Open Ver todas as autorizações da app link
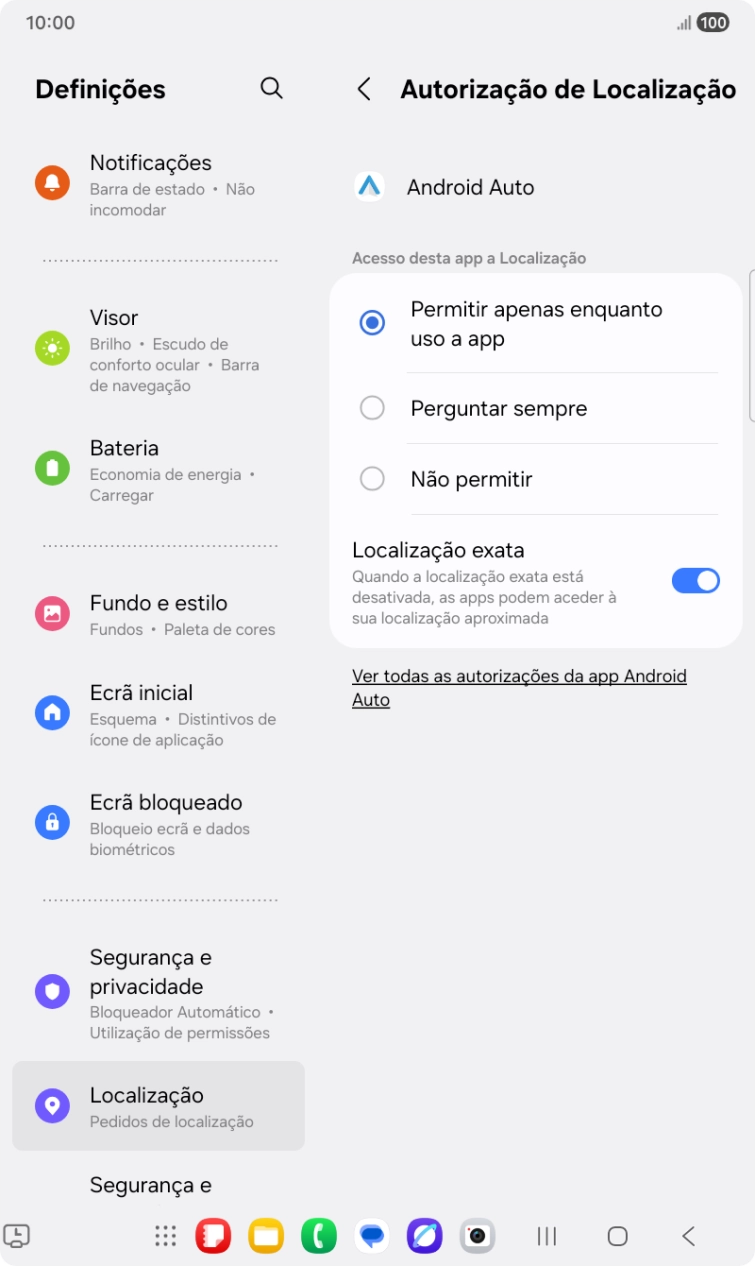This screenshot has width=755, height=1266. coord(518,686)
